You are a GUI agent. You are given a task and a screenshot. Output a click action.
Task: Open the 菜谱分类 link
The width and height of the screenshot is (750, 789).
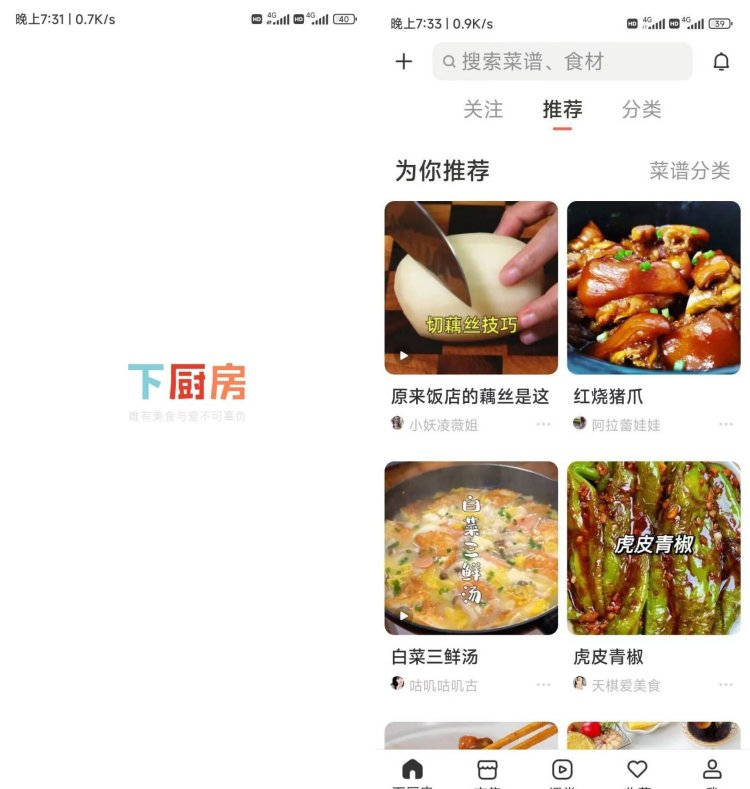point(689,171)
